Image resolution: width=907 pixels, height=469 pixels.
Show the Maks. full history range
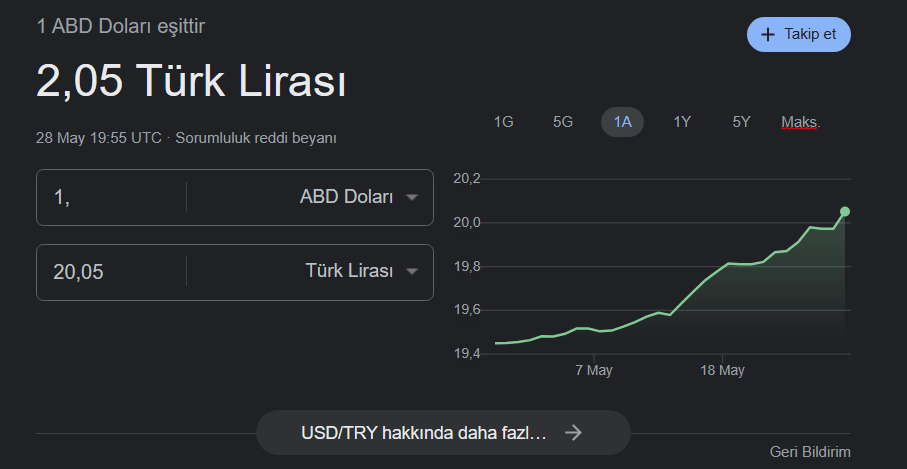800,122
